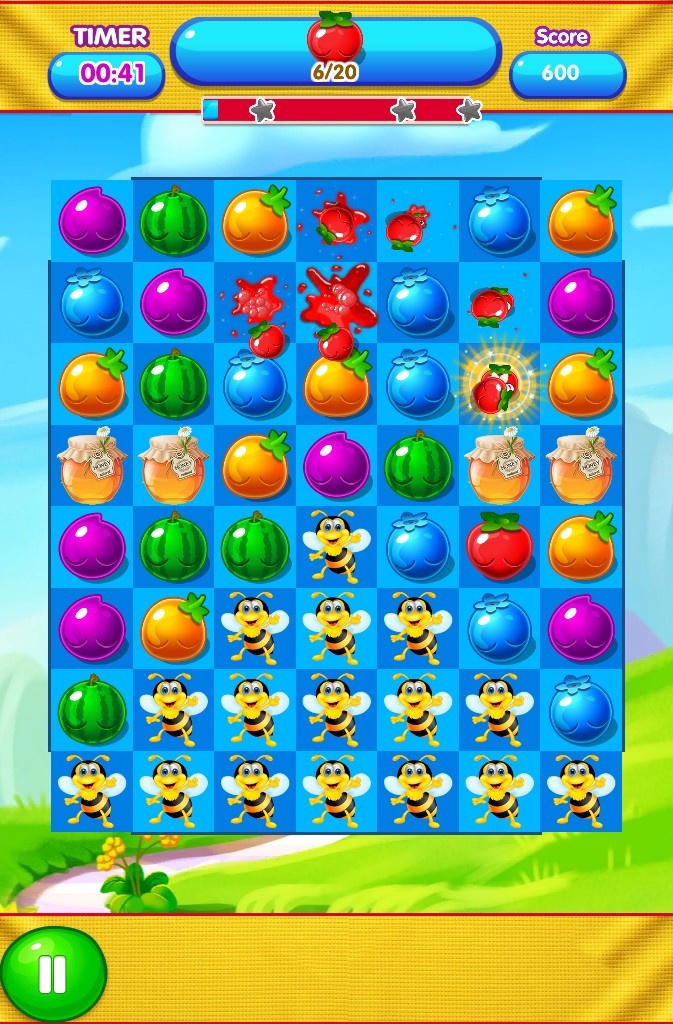The height and width of the screenshot is (1024, 673).
Task: Select the glowing tomato tile
Action: click(497, 386)
